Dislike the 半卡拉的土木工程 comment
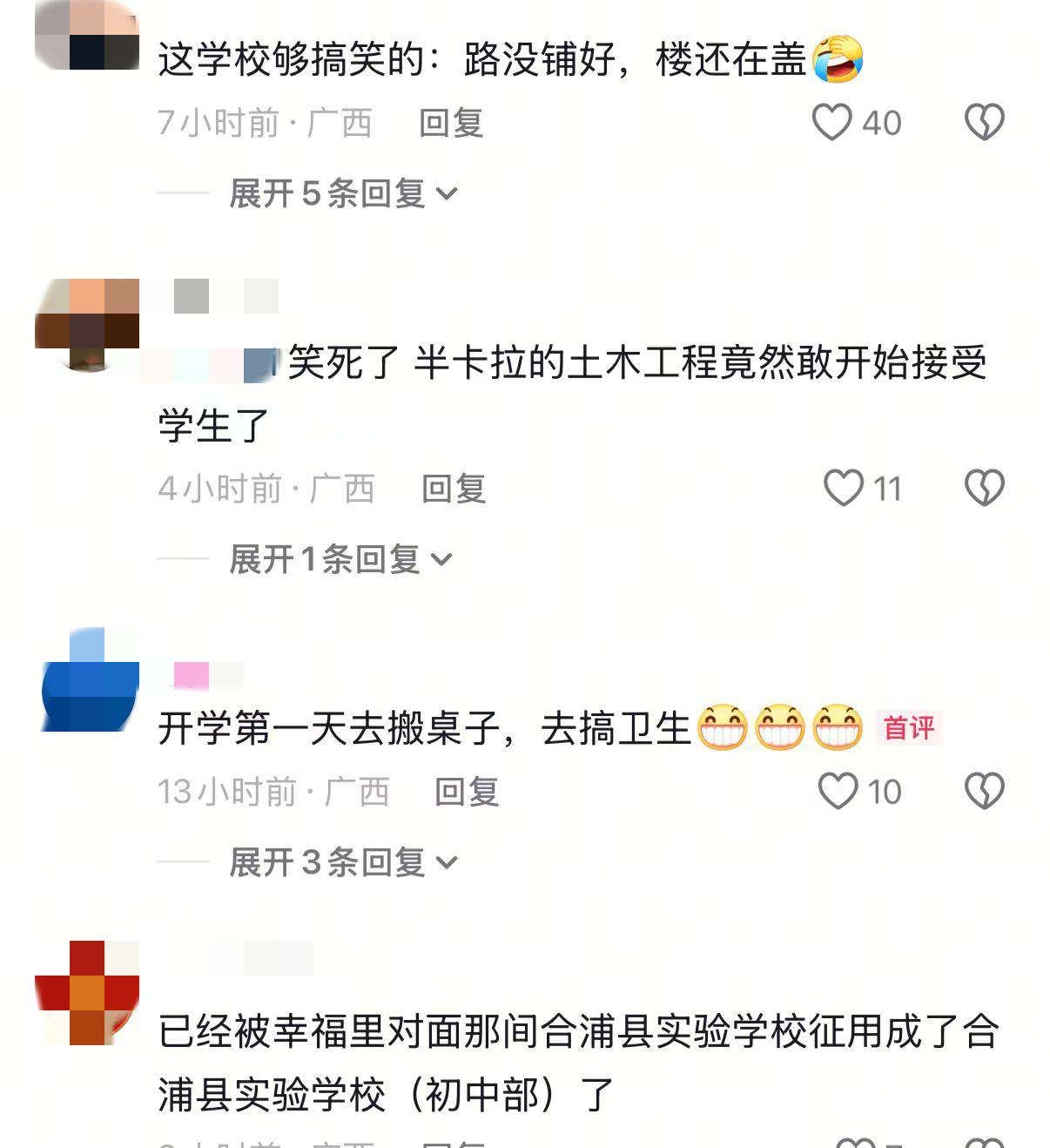This screenshot has height=1148, width=1050. tap(985, 488)
